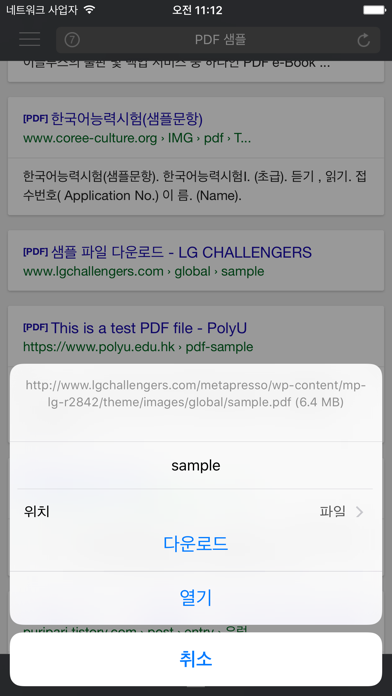
Task: Edit the filename field showing sample
Action: pyautogui.click(x=196, y=466)
